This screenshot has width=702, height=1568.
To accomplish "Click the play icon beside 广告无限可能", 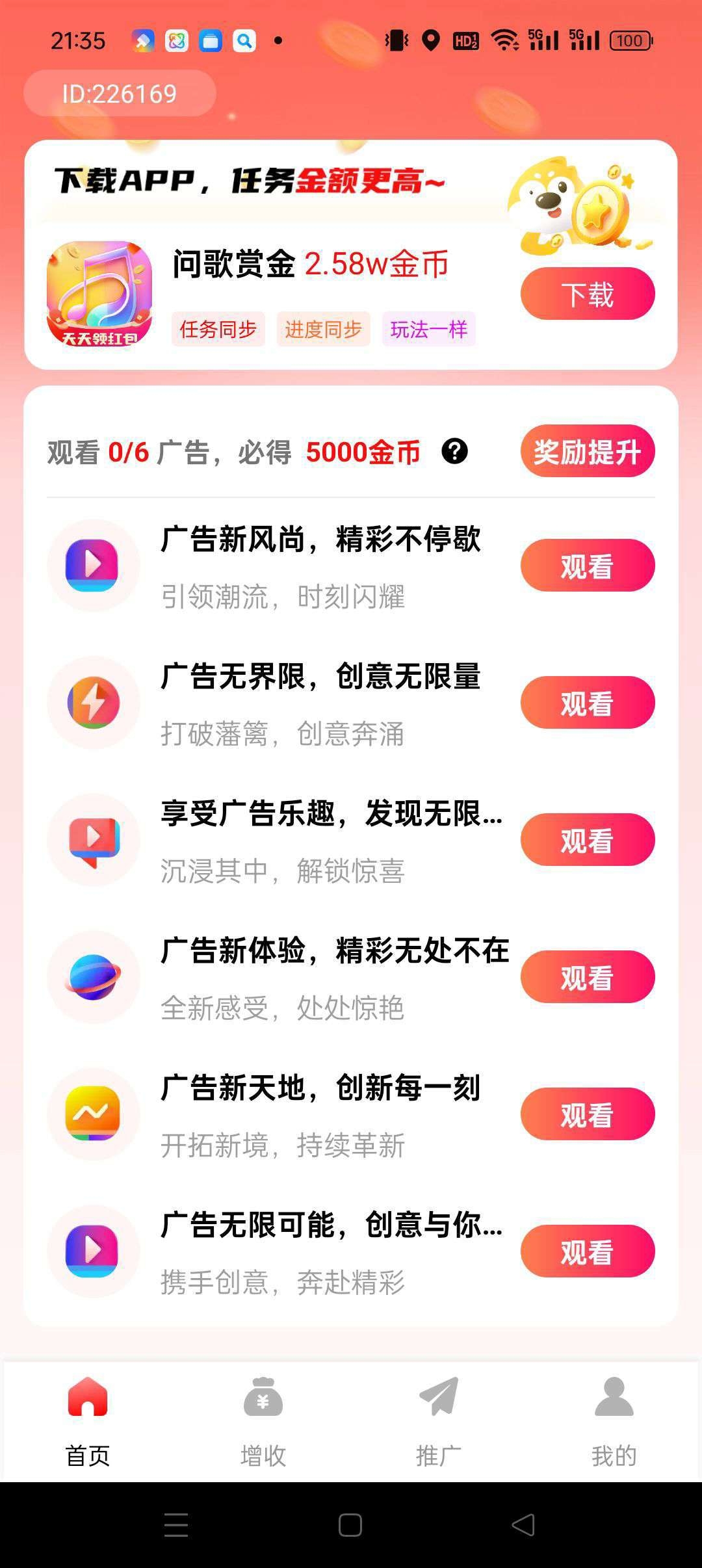I will click(x=94, y=1251).
